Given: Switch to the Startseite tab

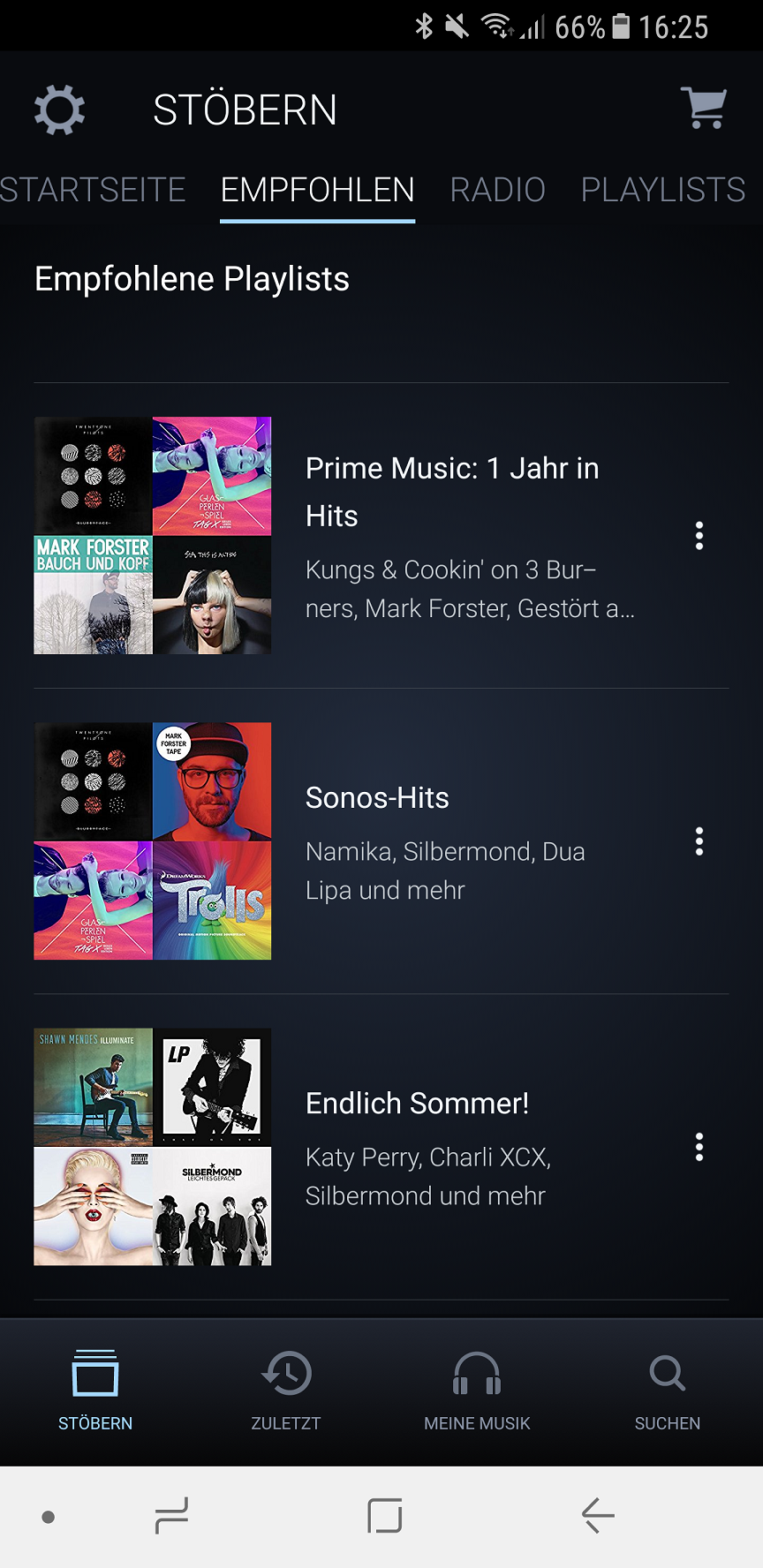Looking at the screenshot, I should (93, 190).
